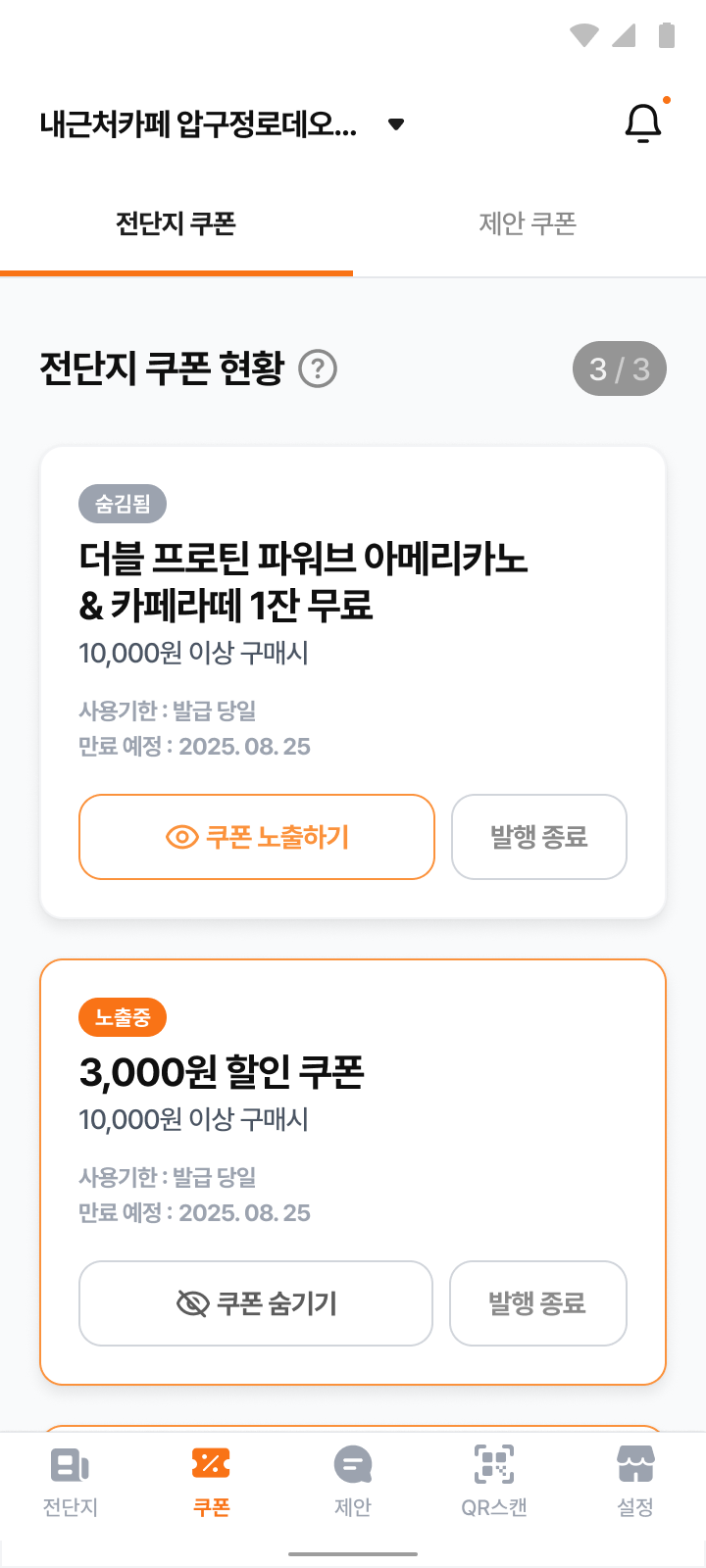Open the 쿠폰 bottom navigation tab
Image resolution: width=706 pixels, height=1568 pixels.
click(212, 1482)
